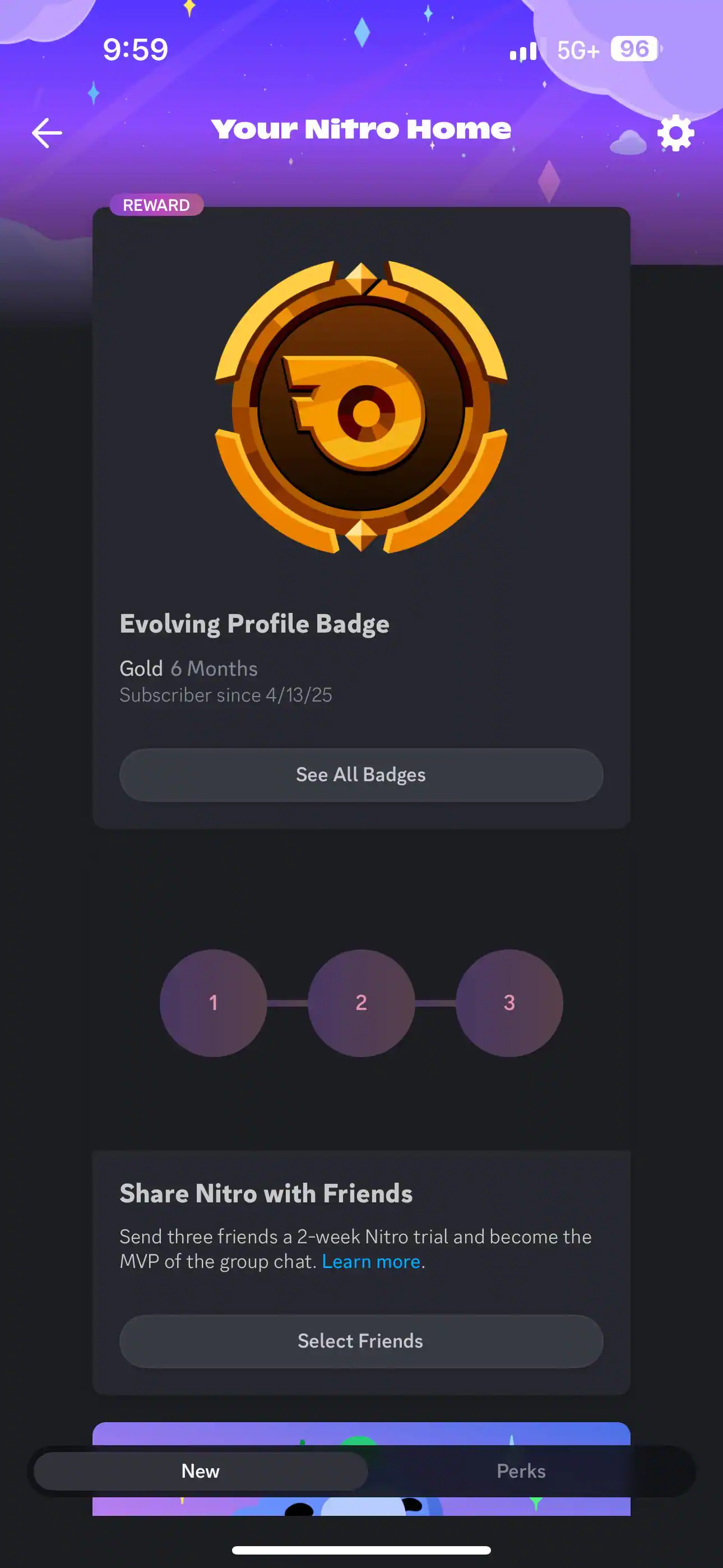
Task: Tap See All Badges button
Action: (361, 775)
